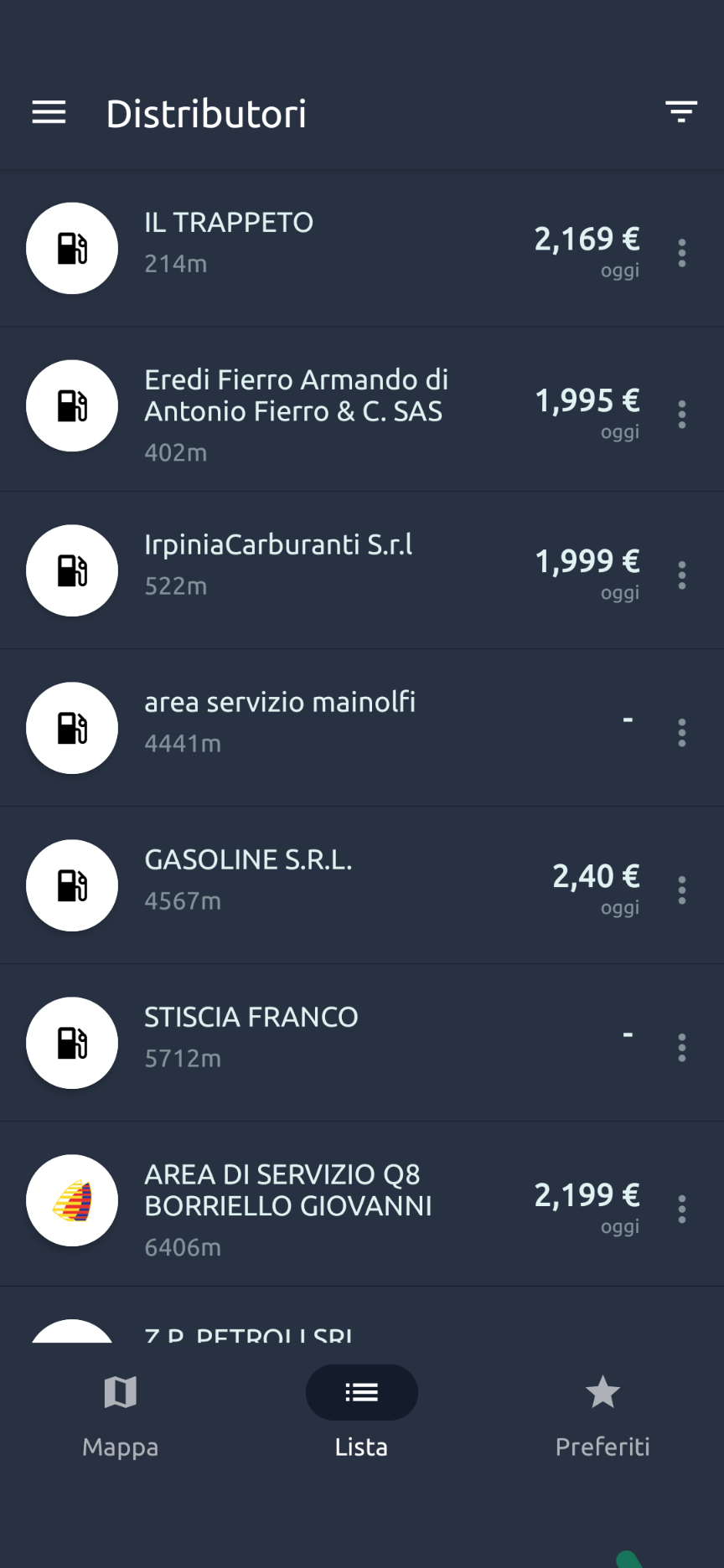This screenshot has height=1568, width=724.
Task: Open the filter options icon
Action: click(681, 111)
